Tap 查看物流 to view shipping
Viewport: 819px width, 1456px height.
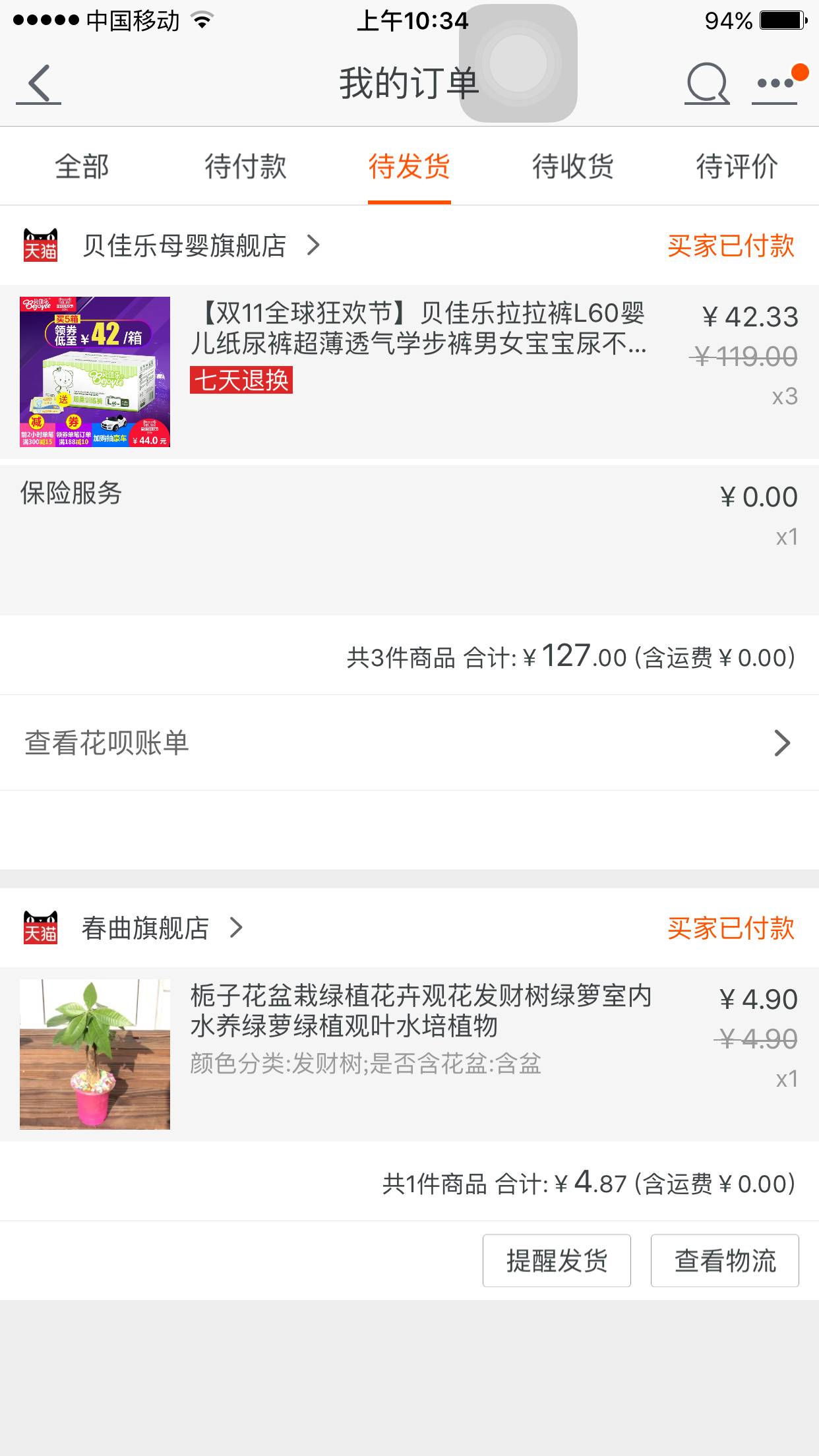pos(725,1261)
